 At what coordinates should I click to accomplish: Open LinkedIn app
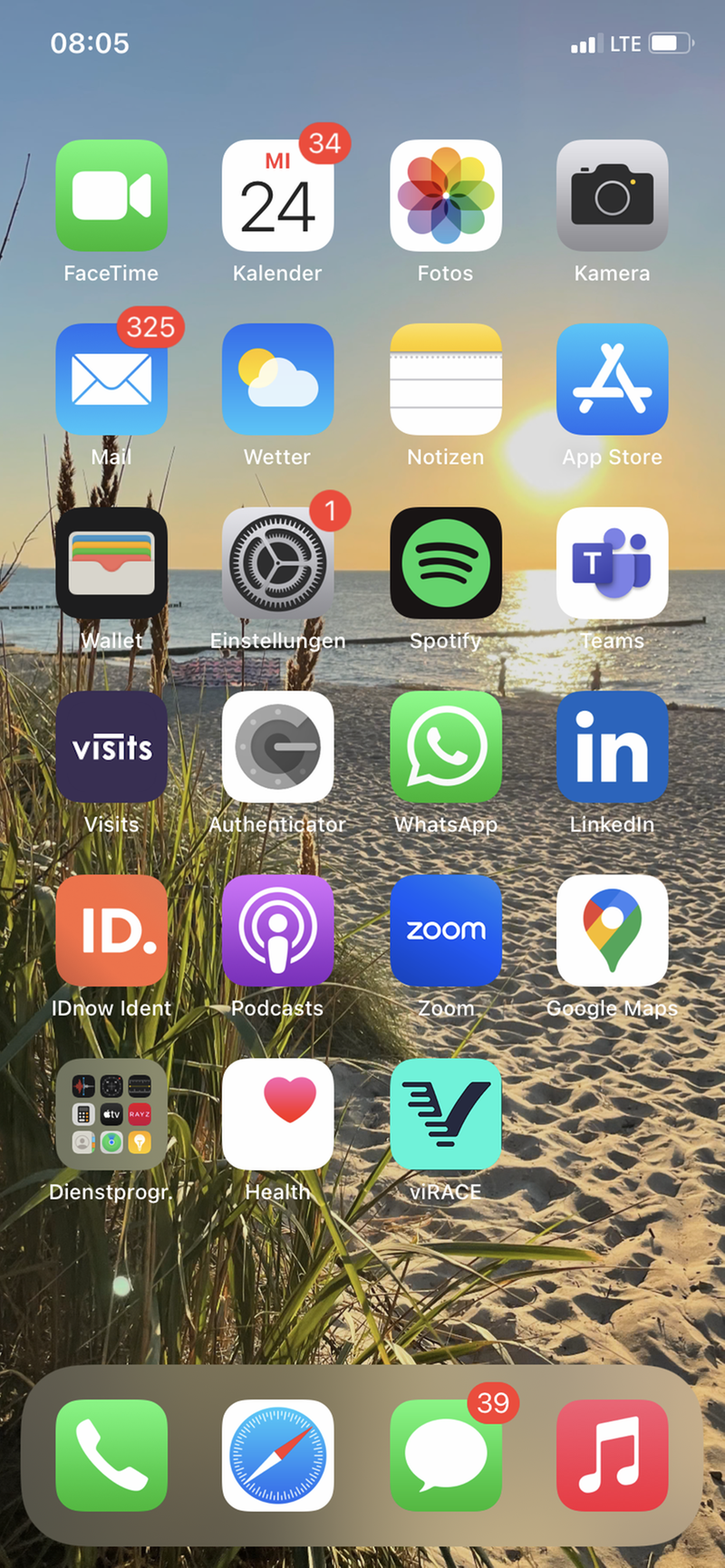click(x=612, y=746)
